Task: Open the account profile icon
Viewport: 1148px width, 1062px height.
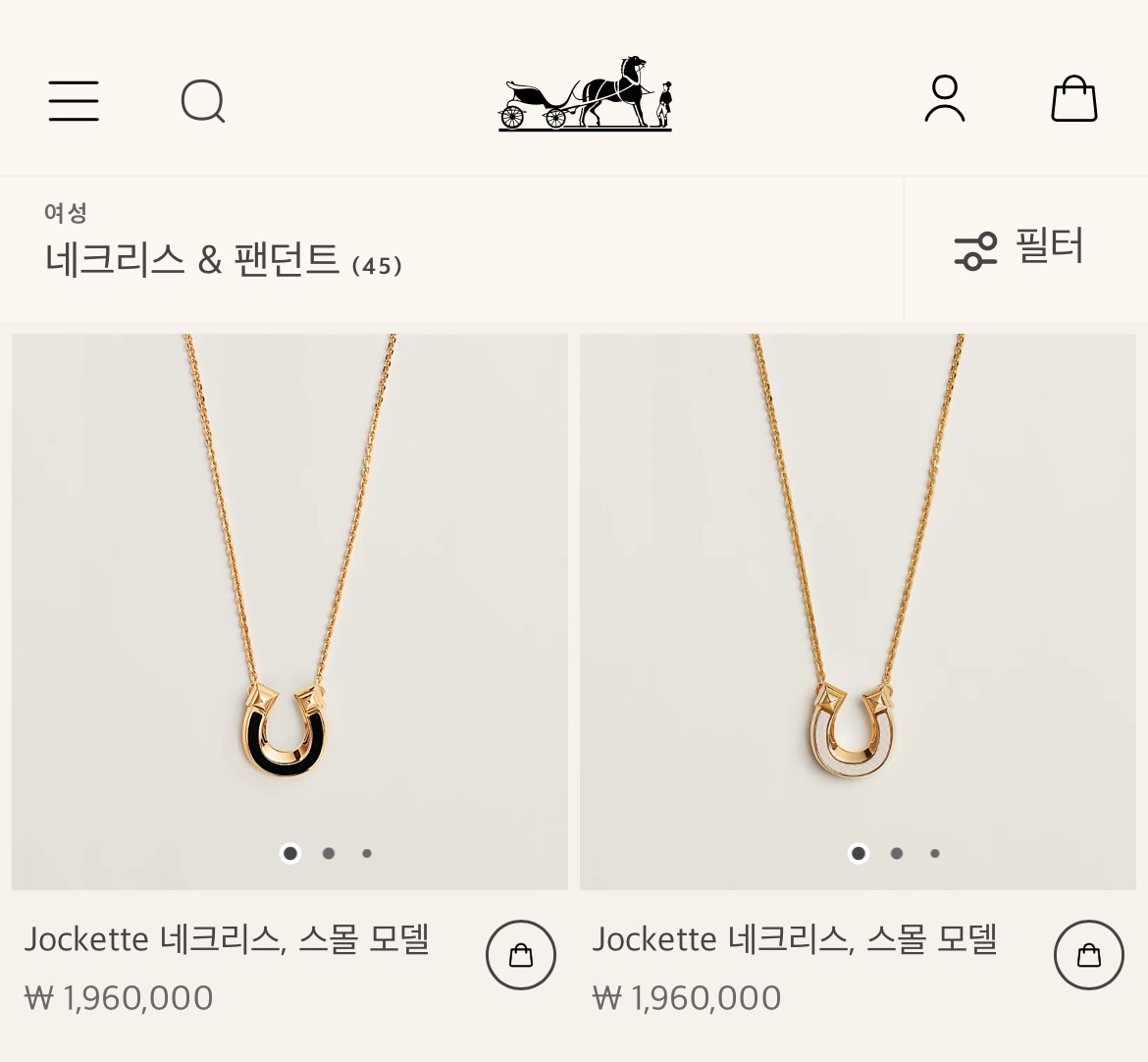Action: coord(944,99)
